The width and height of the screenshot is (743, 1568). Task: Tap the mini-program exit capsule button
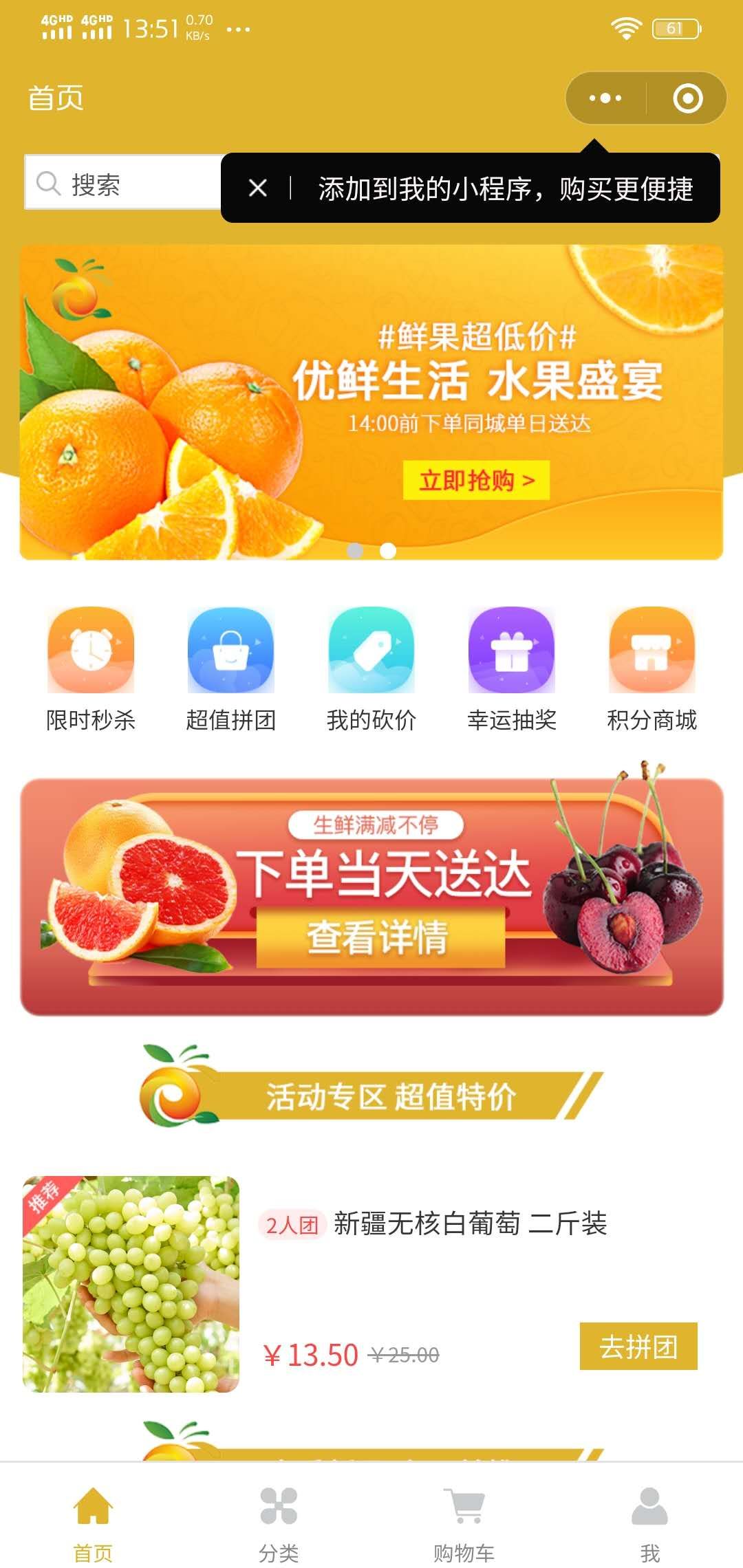[687, 98]
